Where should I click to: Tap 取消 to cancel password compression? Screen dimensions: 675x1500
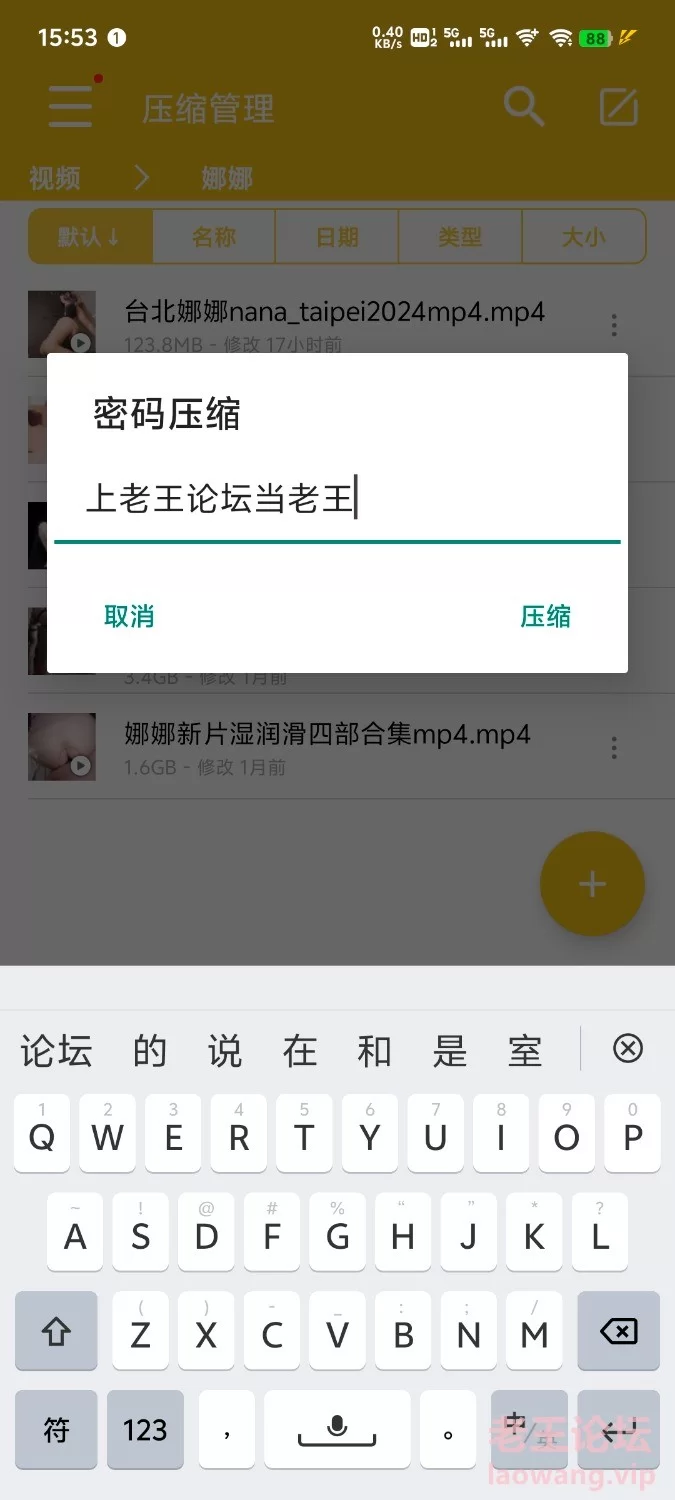(x=129, y=616)
